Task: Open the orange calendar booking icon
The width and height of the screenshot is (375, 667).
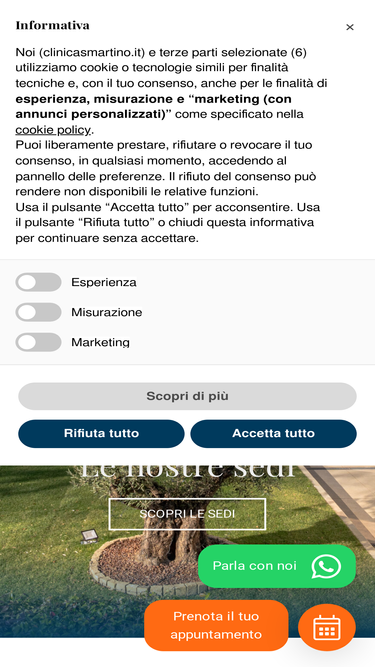Action: pyautogui.click(x=327, y=627)
